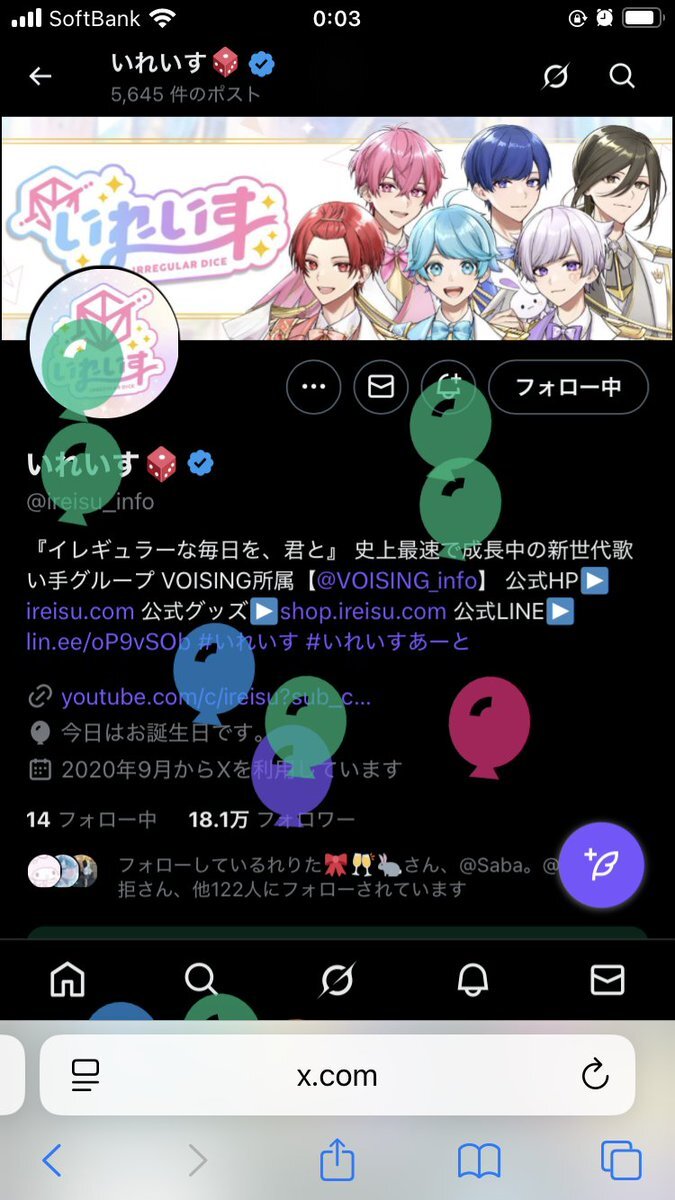
Task: Open the Notifications tab
Action: coord(472,980)
